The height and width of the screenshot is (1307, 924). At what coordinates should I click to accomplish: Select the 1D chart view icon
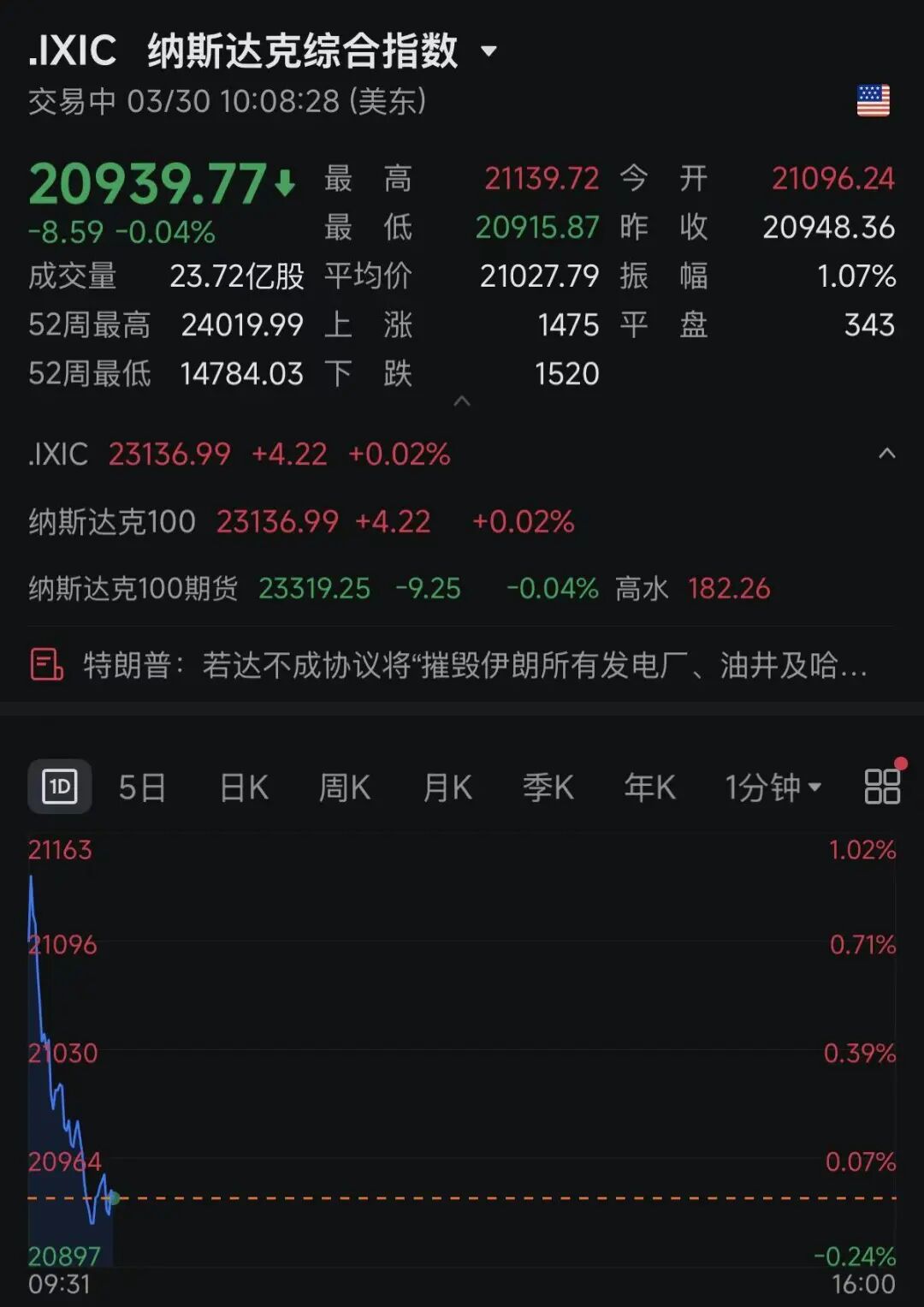tap(60, 786)
